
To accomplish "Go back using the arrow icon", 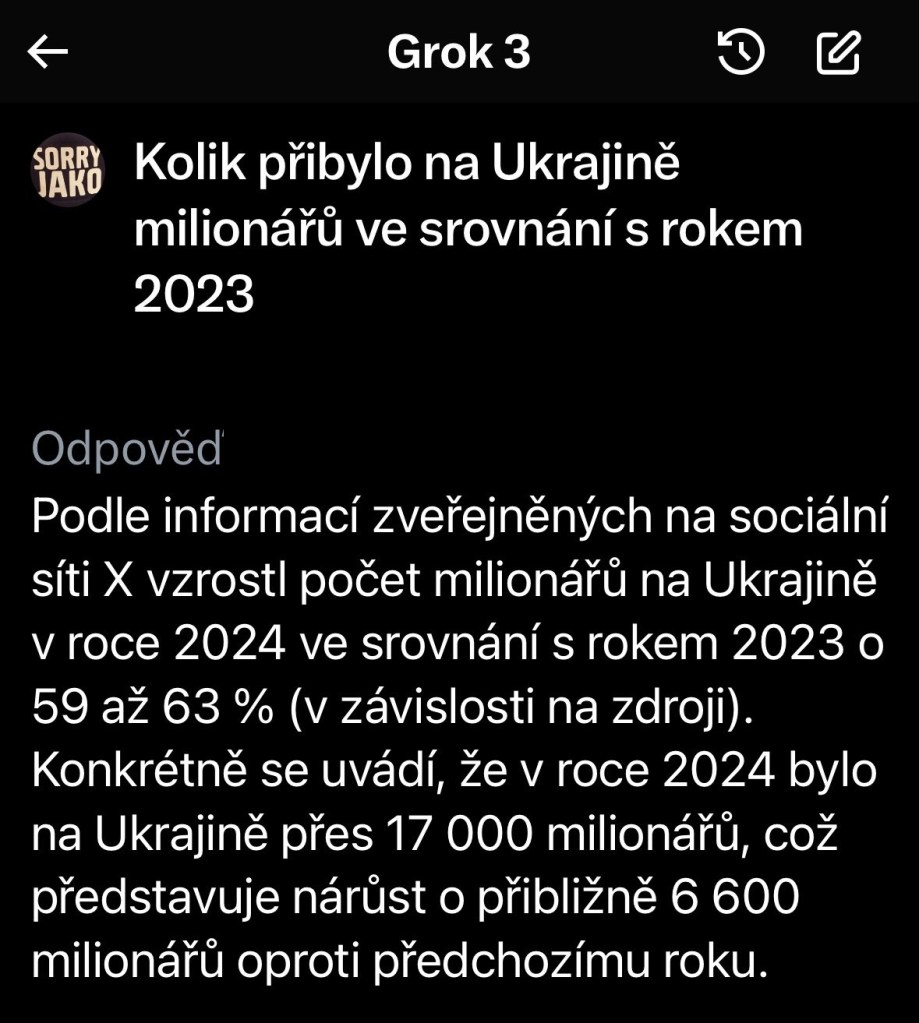I will (x=47, y=53).
